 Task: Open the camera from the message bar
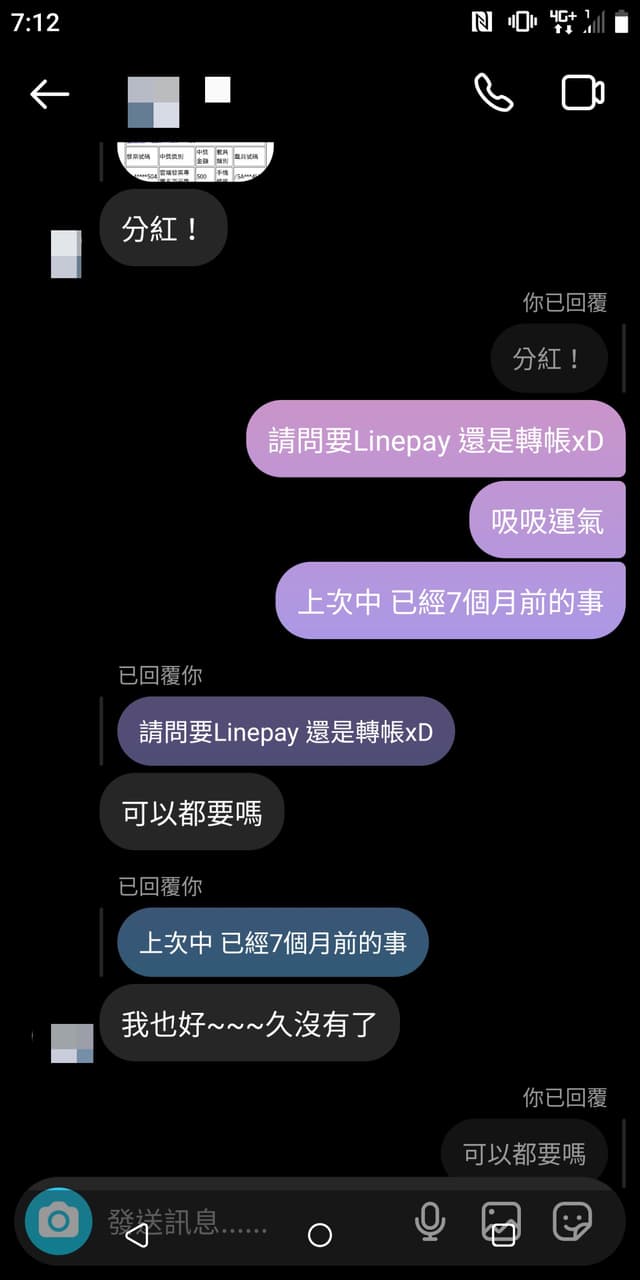coord(58,1221)
